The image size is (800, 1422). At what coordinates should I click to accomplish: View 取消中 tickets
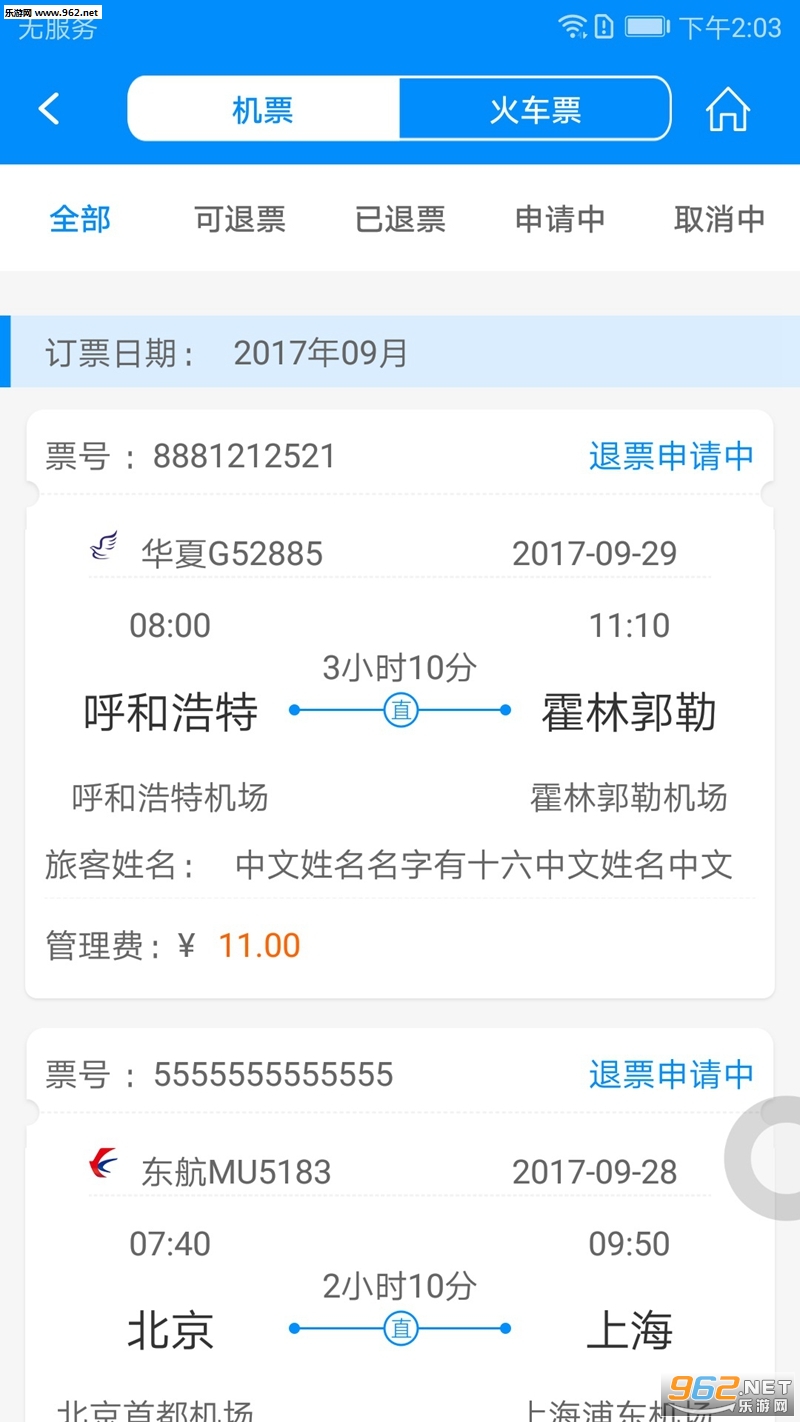[x=719, y=219]
